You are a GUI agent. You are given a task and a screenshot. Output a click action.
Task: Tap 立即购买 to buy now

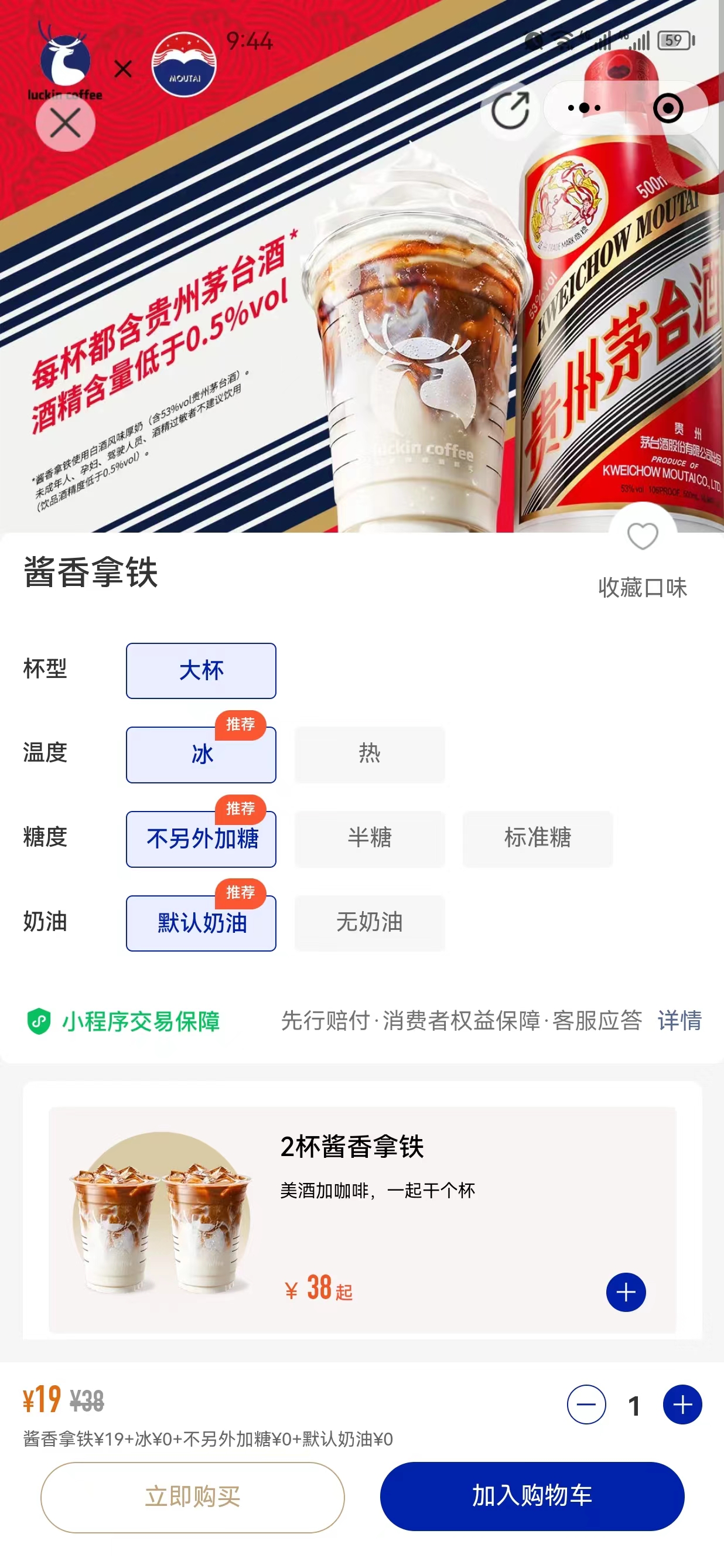click(x=192, y=1497)
